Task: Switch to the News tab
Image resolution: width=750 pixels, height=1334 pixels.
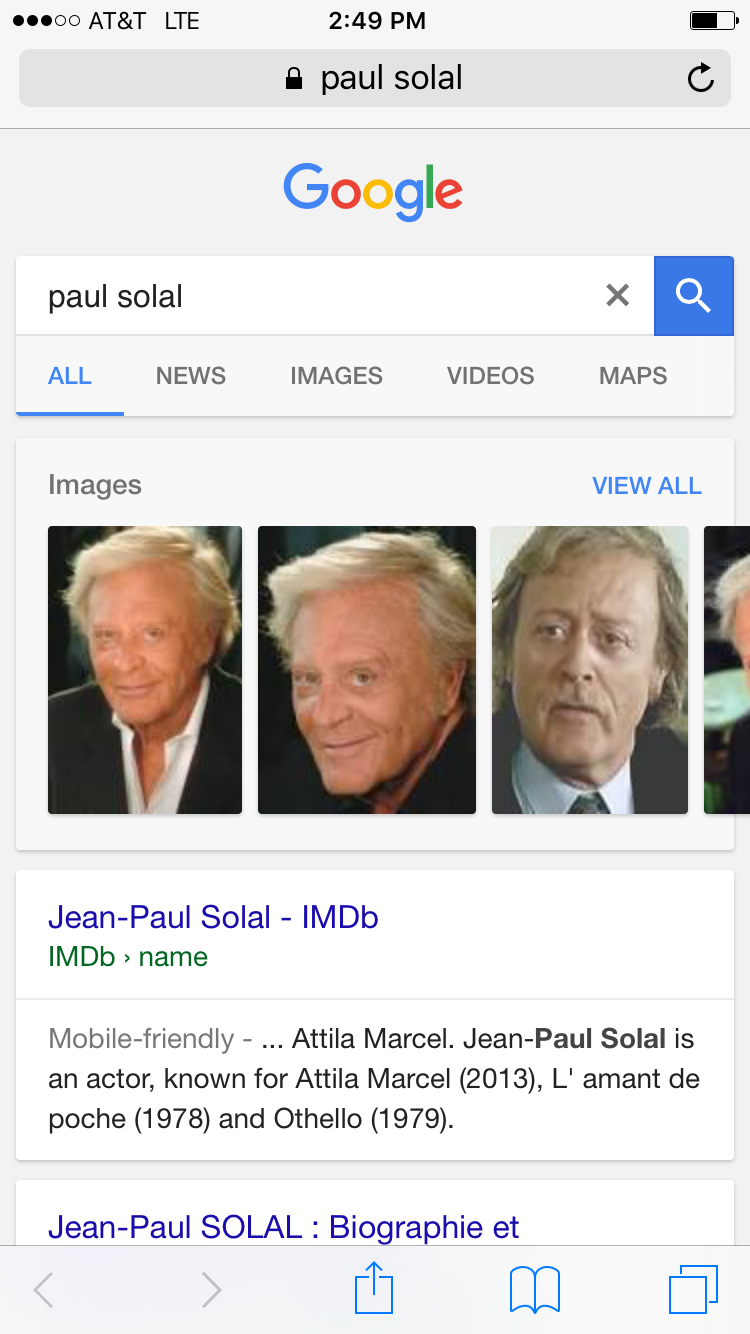Action: coord(190,376)
